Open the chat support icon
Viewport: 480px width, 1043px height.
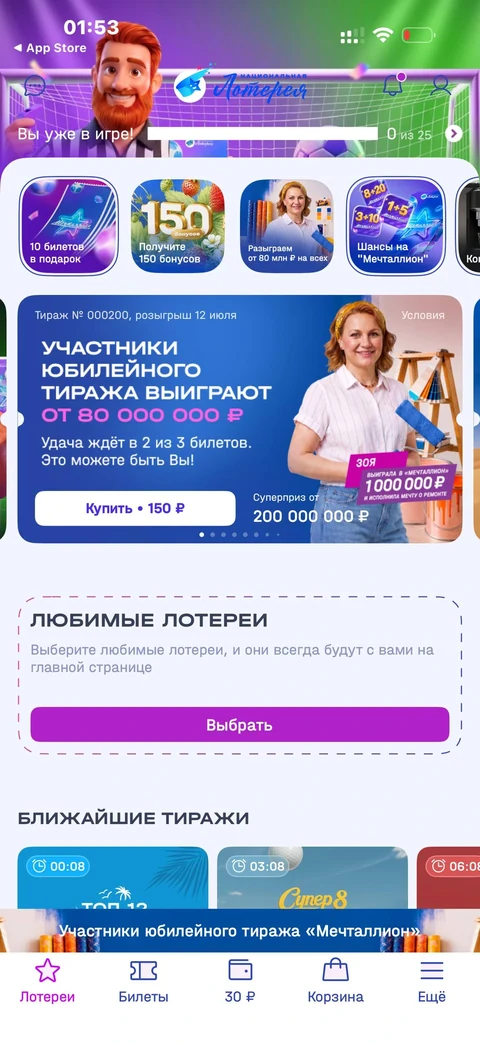pos(35,86)
